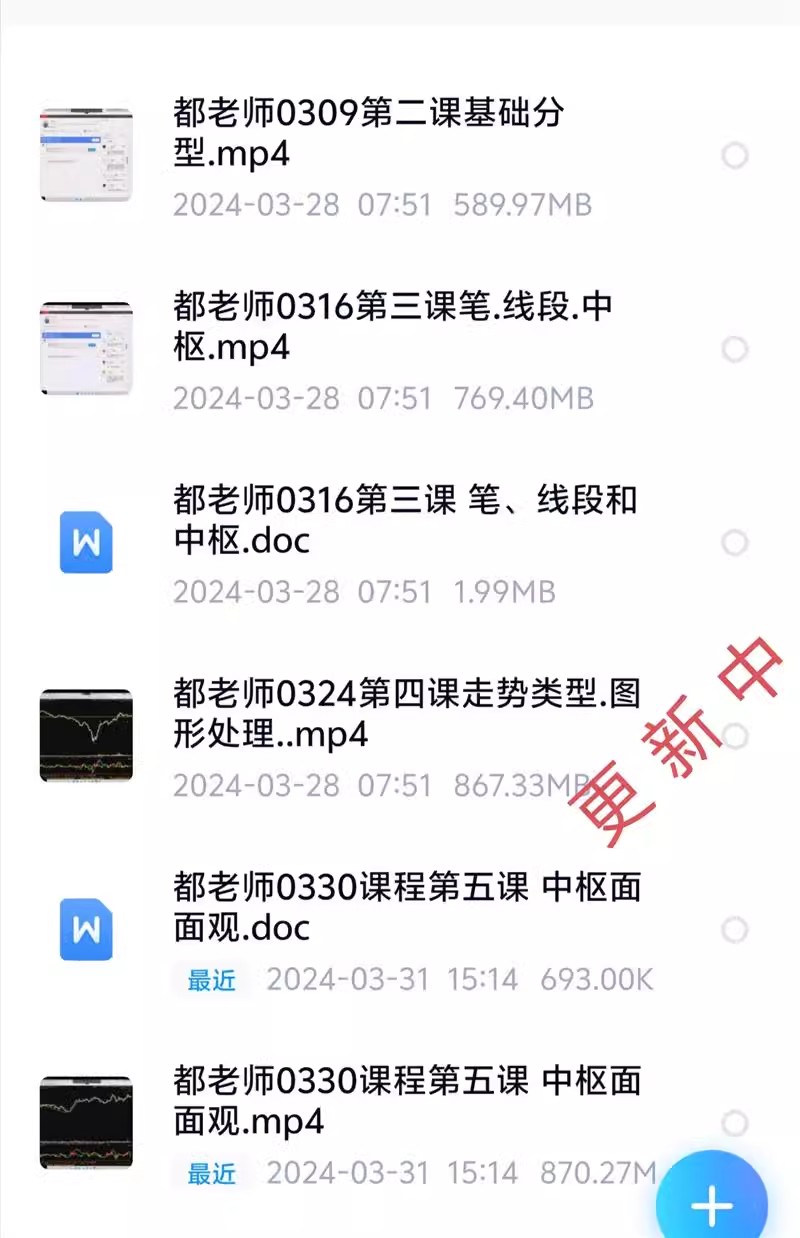Tap the 最近 badge under 第五课 doc
This screenshot has width=800, height=1238.
[x=210, y=981]
